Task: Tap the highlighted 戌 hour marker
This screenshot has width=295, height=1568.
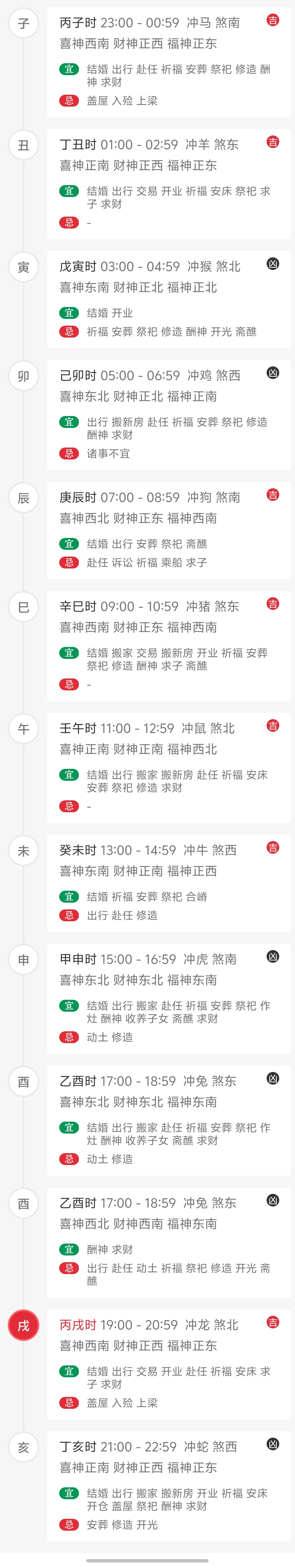Action: coord(23,1325)
